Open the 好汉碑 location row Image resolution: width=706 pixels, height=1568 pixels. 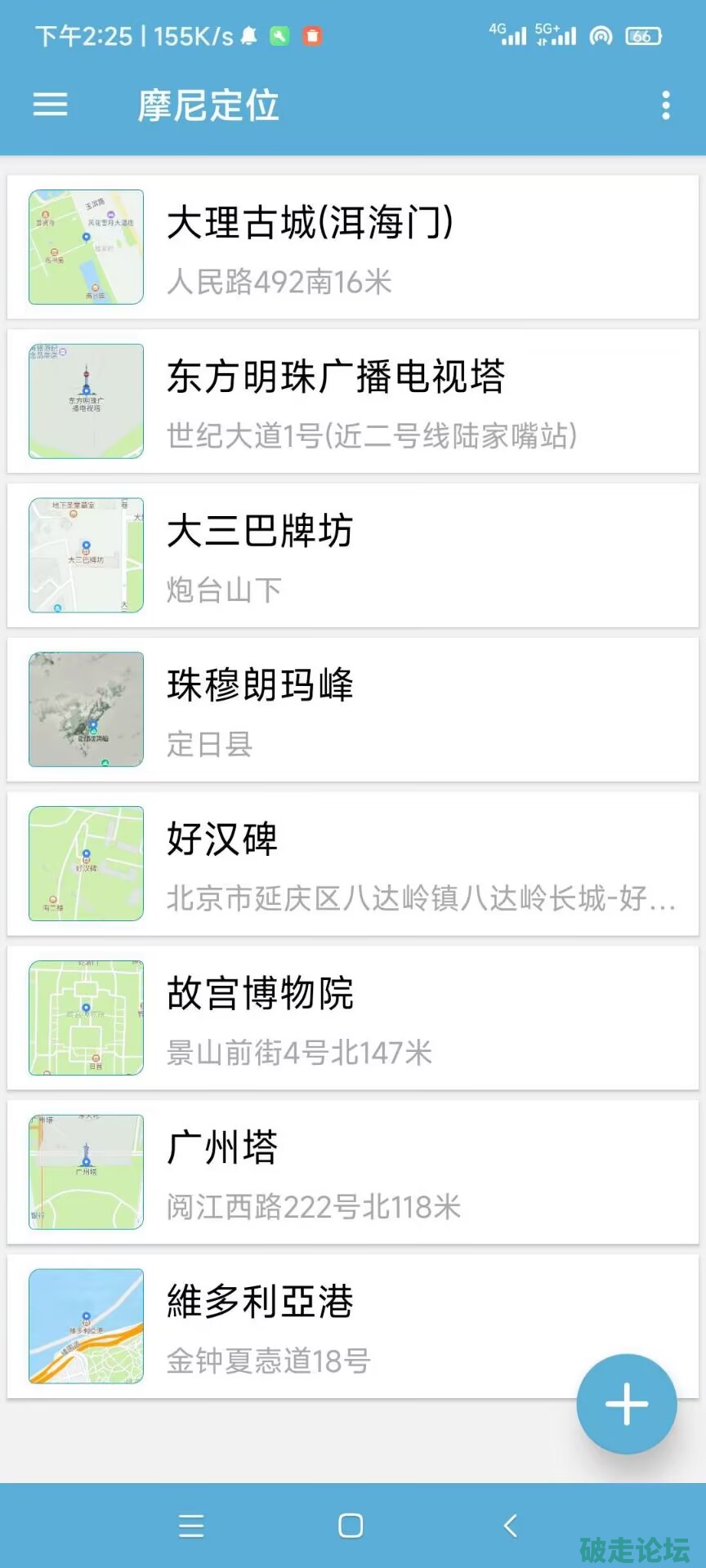353,863
